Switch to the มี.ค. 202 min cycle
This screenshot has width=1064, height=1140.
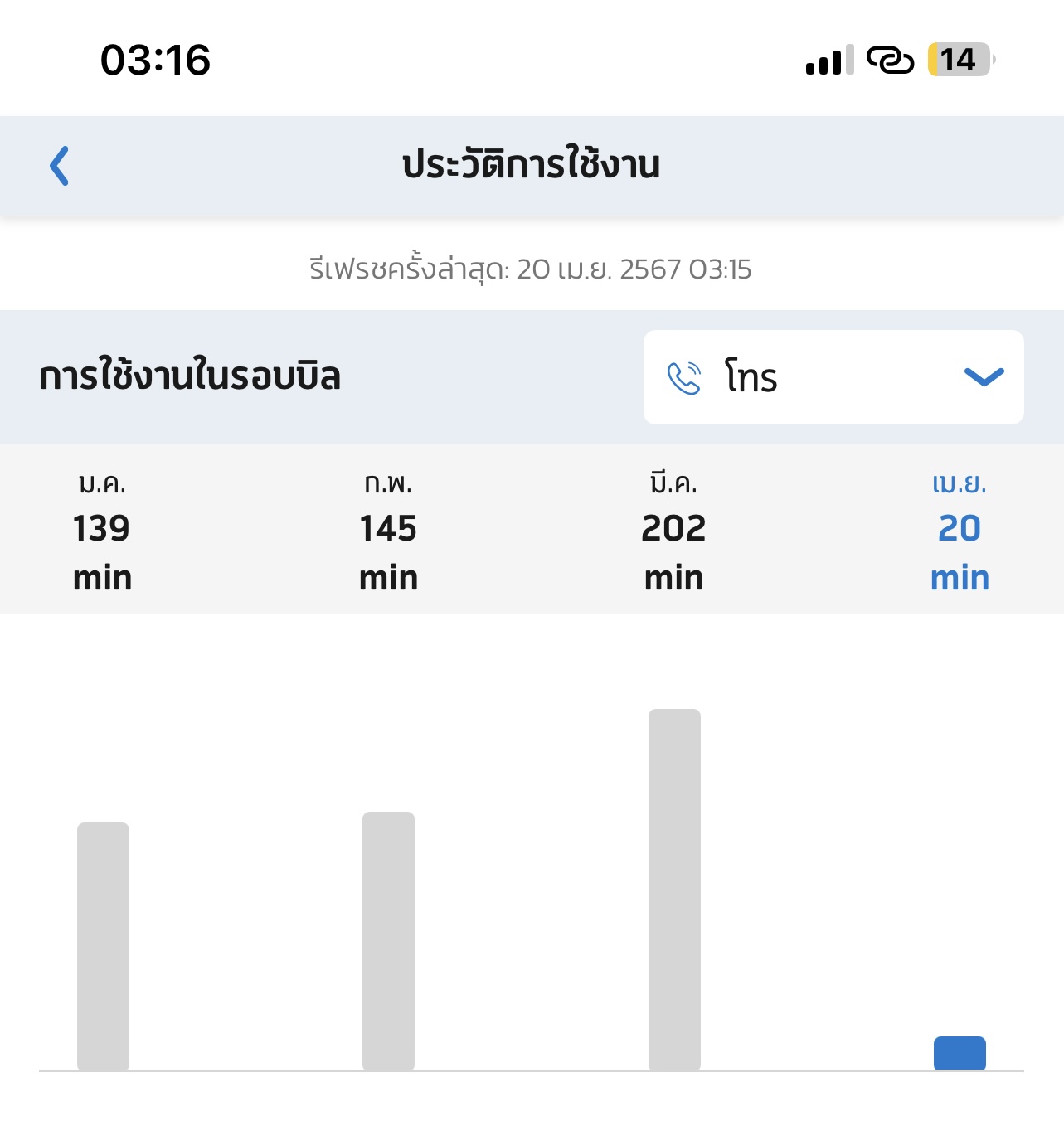[x=673, y=531]
